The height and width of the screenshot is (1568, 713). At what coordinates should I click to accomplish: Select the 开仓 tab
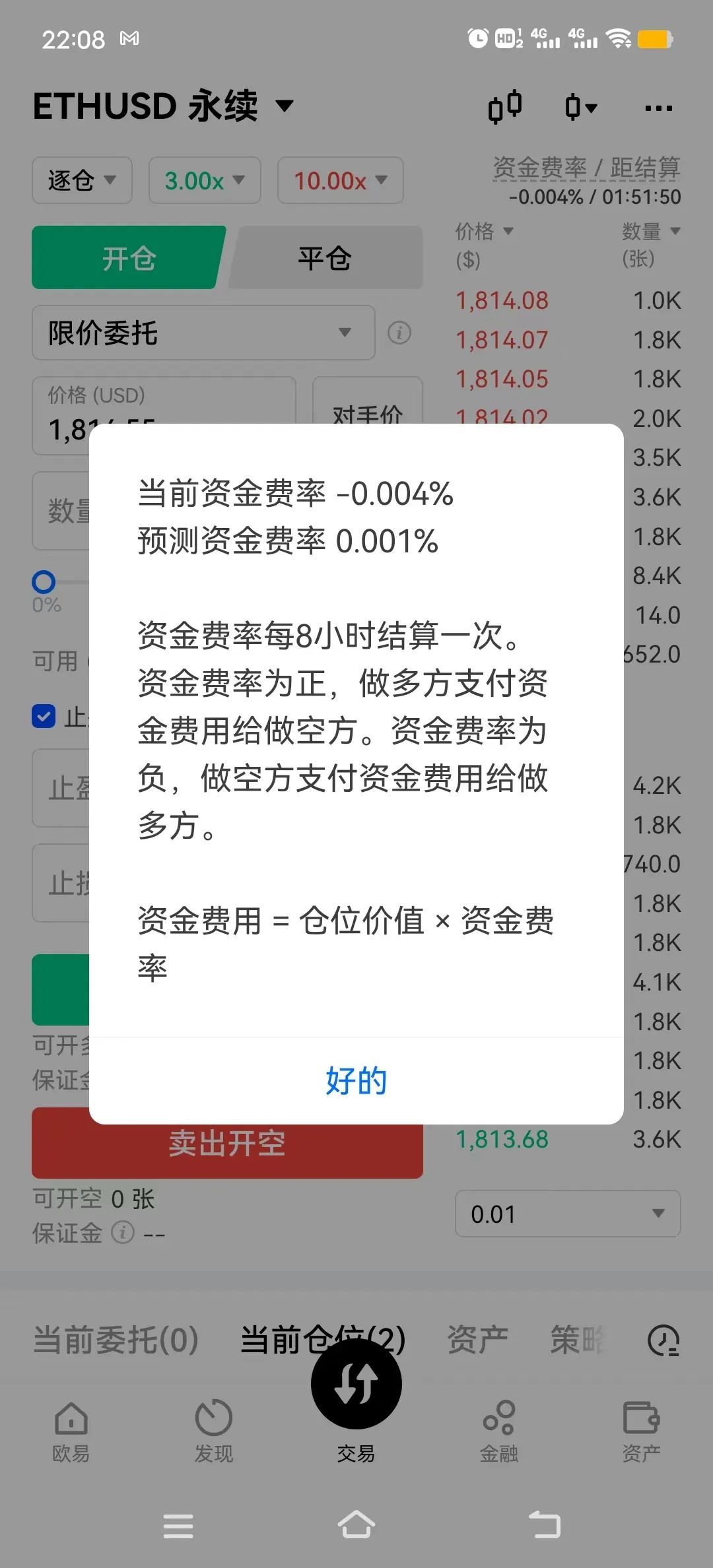coord(129,258)
